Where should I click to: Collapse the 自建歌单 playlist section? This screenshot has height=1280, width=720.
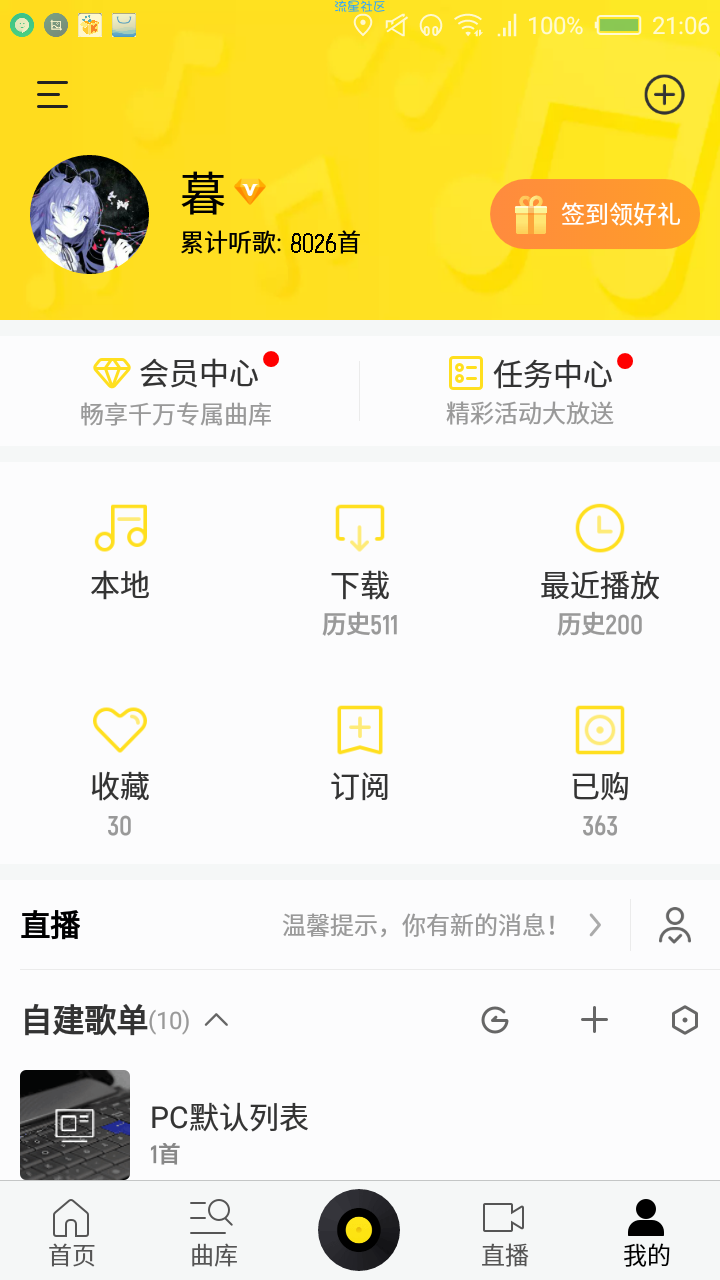coord(216,1020)
